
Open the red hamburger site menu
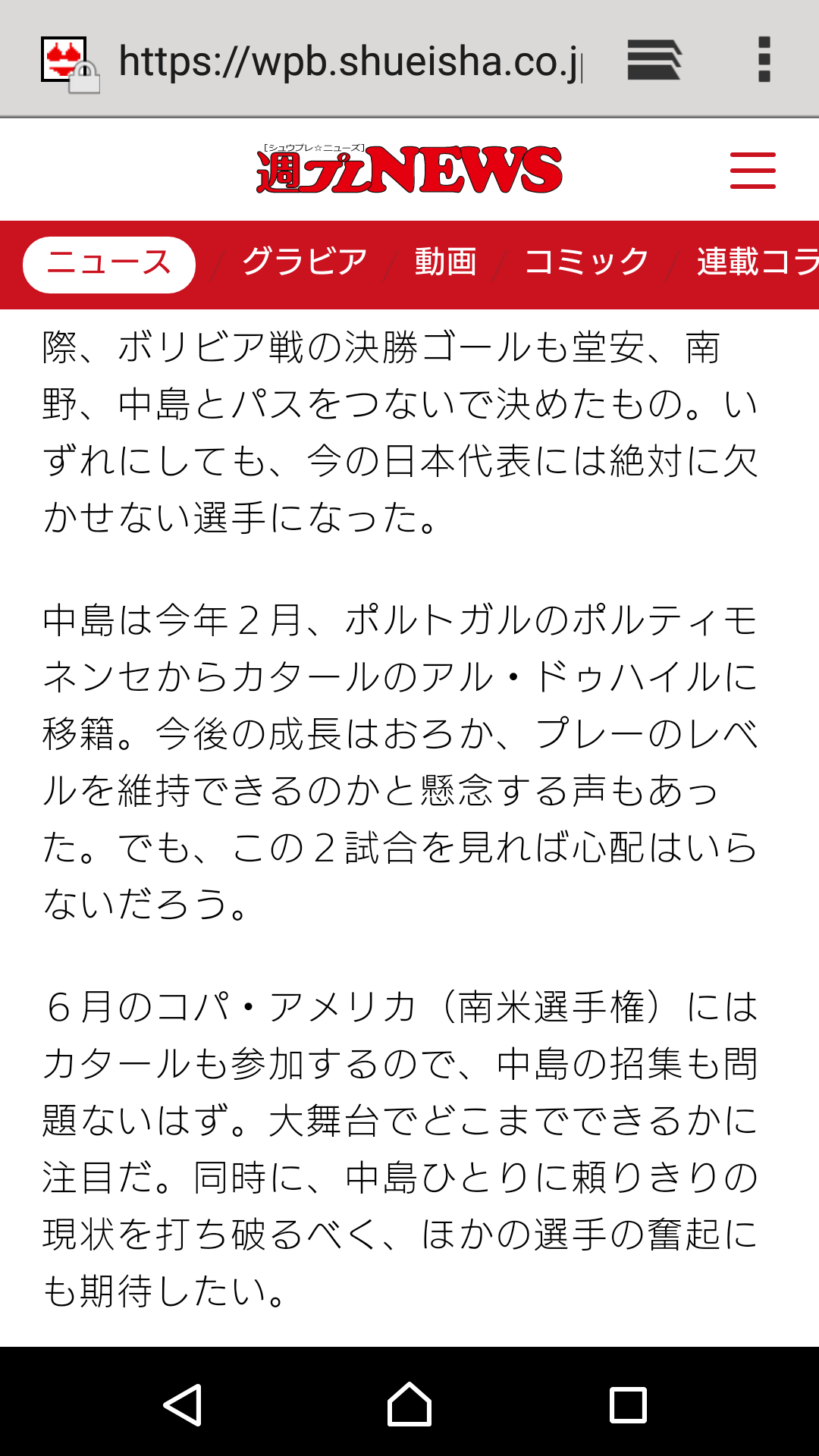(752, 170)
